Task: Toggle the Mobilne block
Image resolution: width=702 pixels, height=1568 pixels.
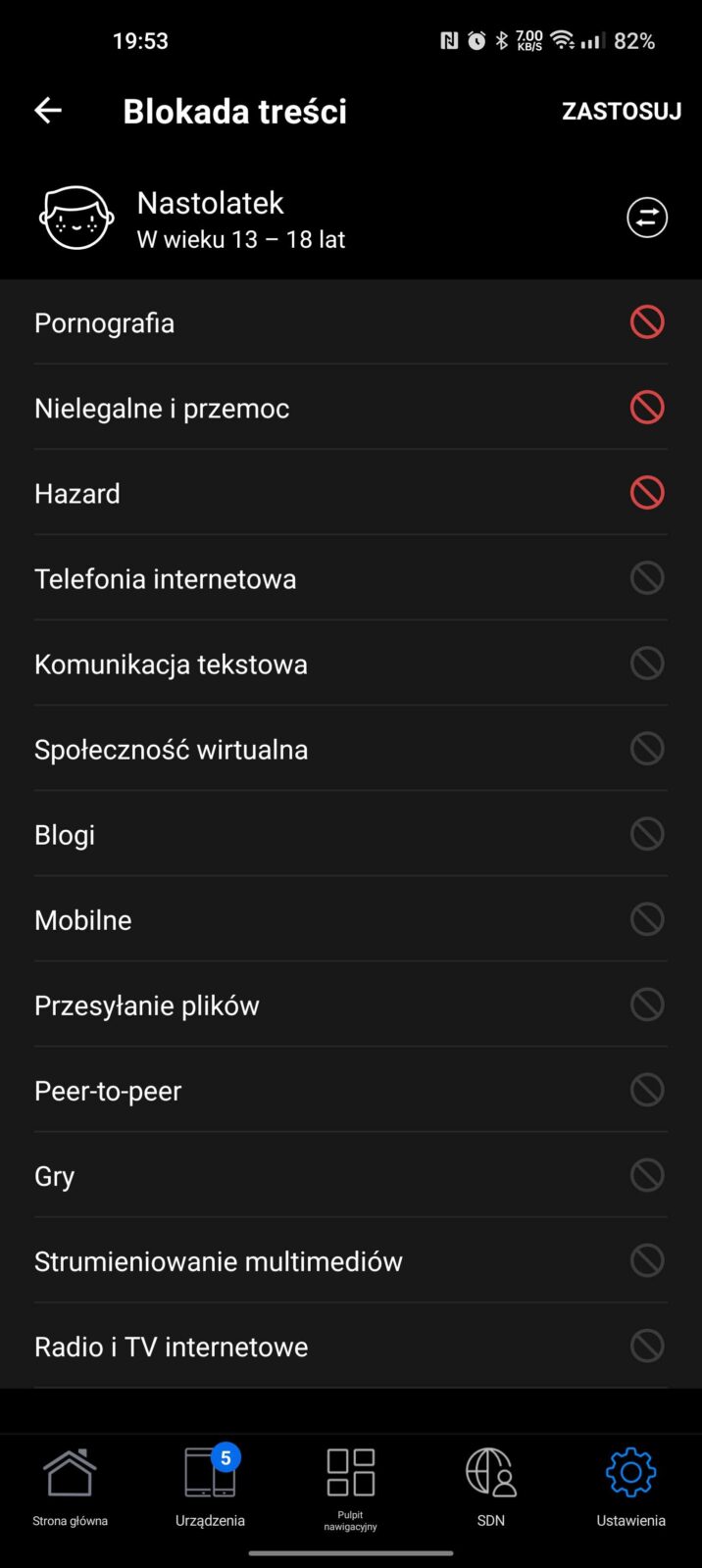Action: point(647,919)
